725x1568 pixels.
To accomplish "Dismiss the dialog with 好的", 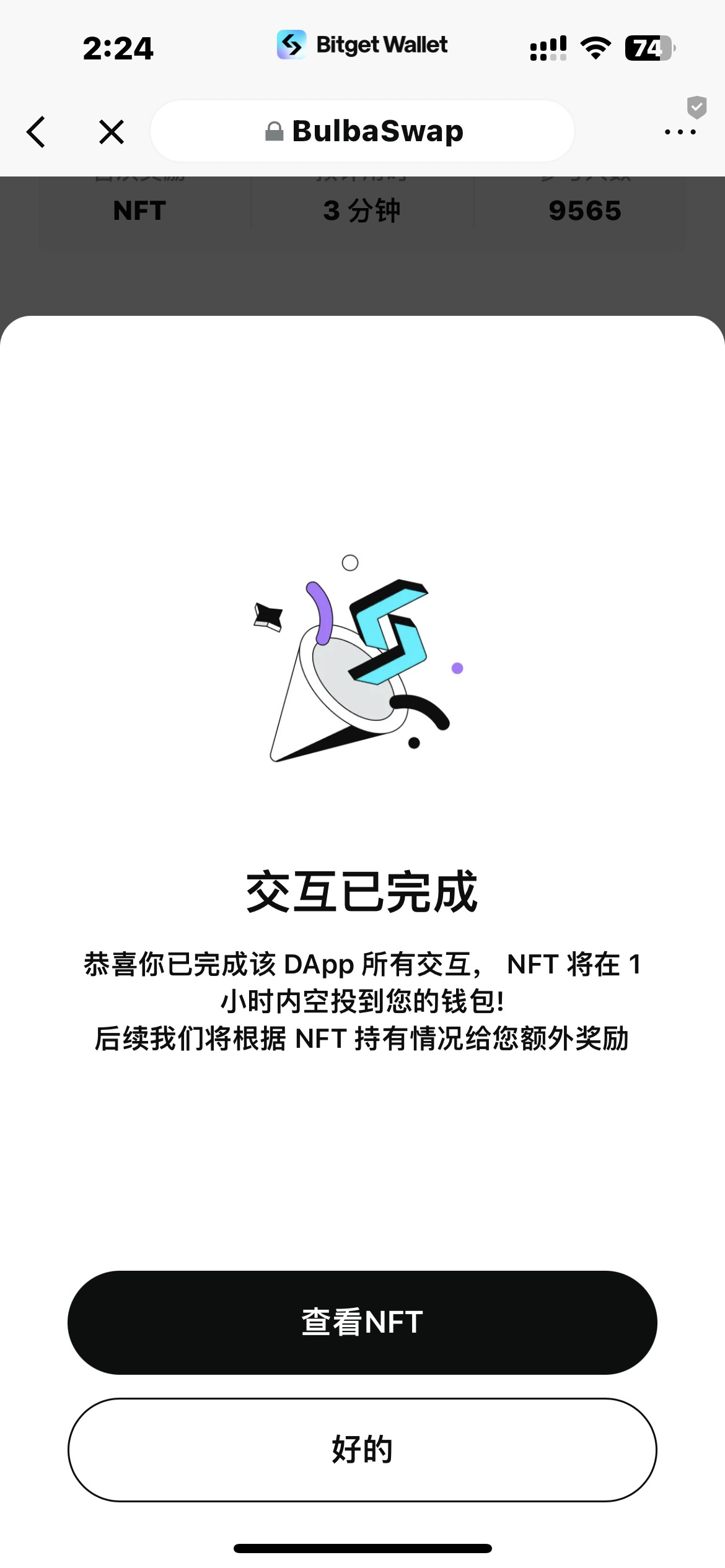I will tap(362, 1449).
